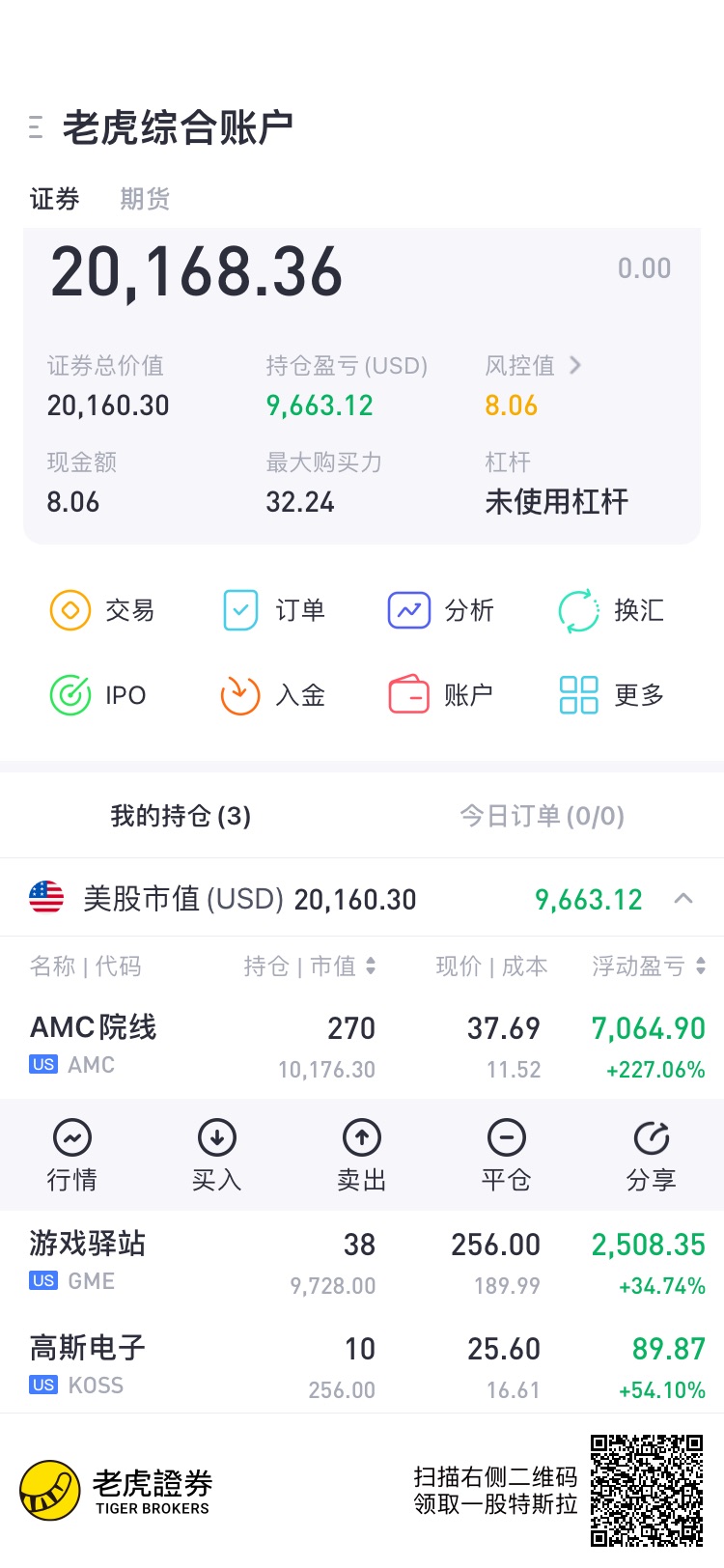
Task: Open the 换汇 currency exchange shortcut
Action: tap(611, 610)
